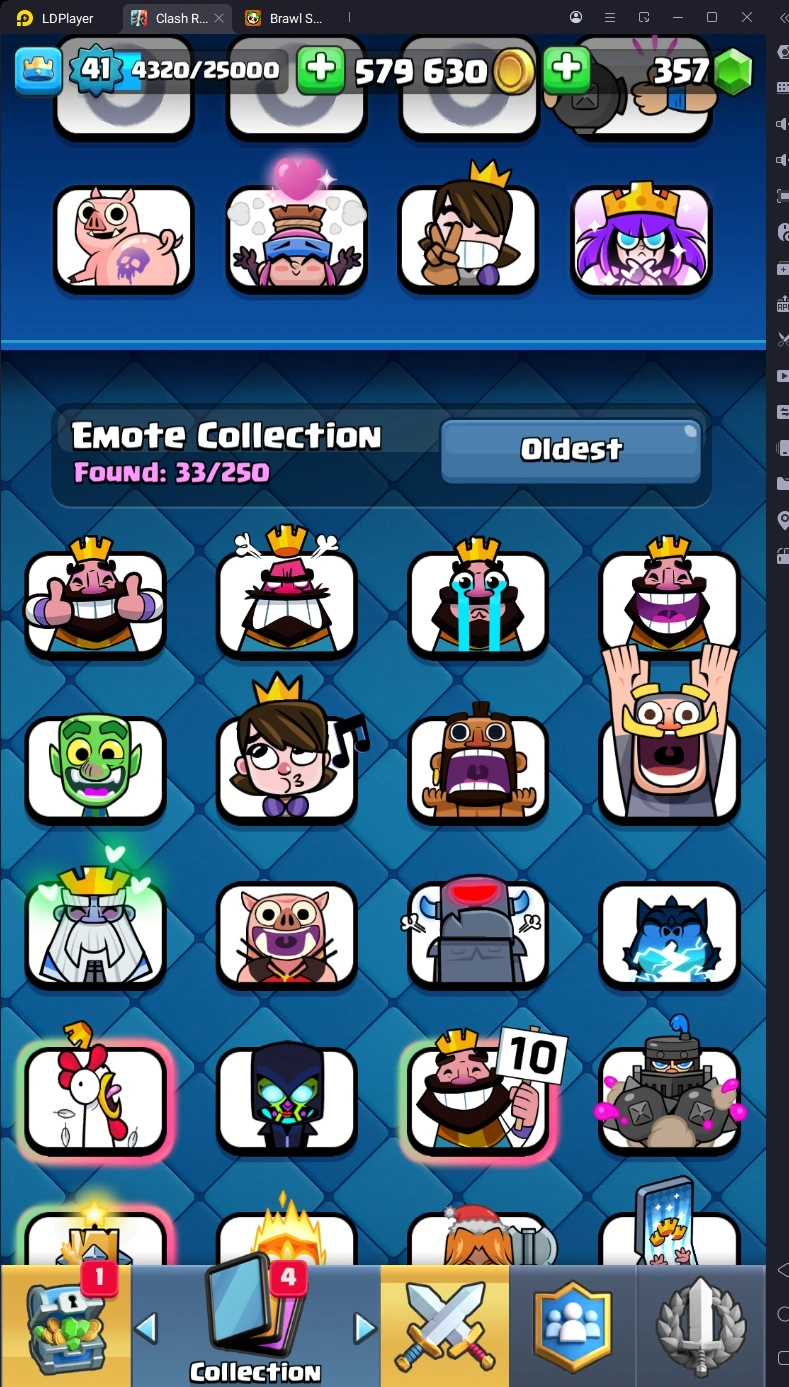
Task: Open the pig with skull emote slot
Action: [123, 238]
